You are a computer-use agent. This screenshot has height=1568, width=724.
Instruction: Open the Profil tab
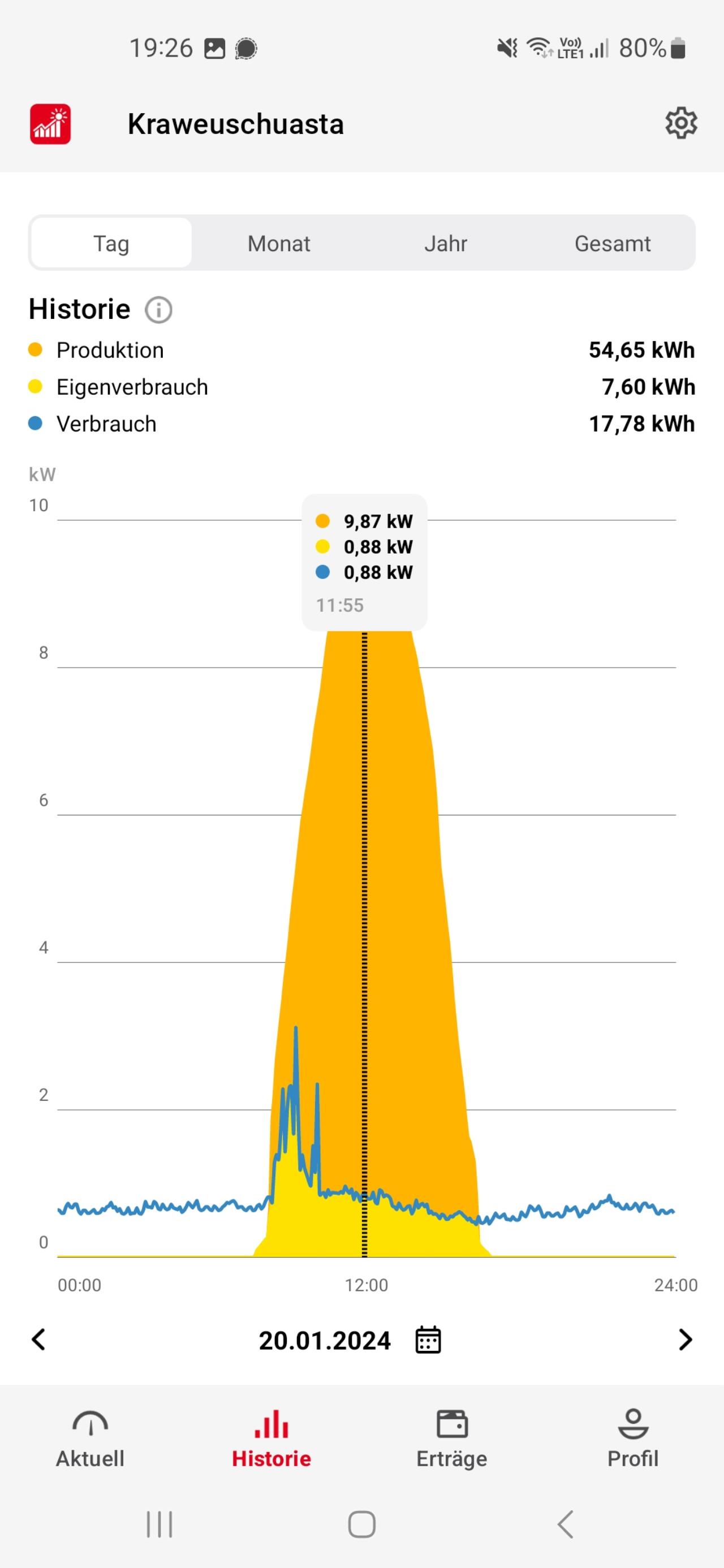point(633,1440)
